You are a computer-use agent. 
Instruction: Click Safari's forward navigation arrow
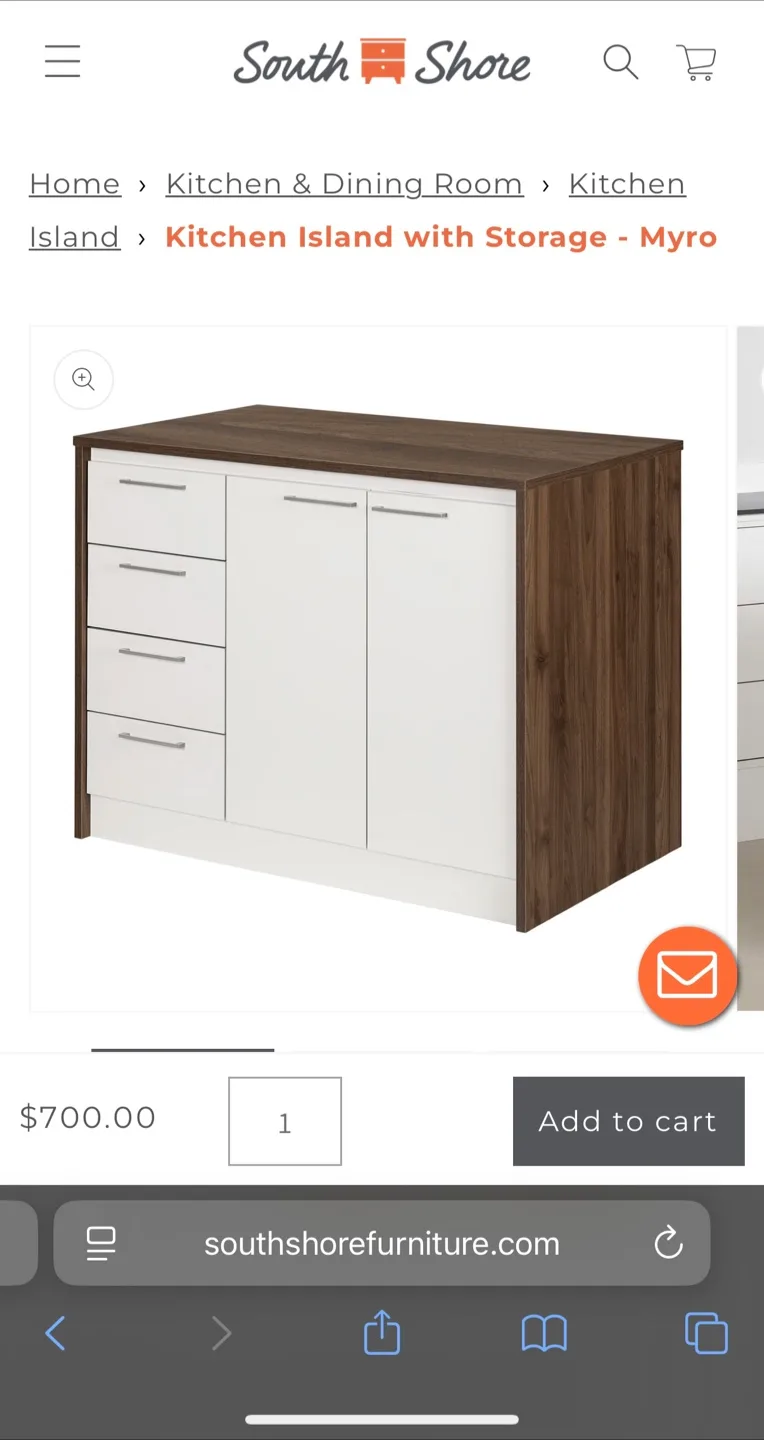220,1333
